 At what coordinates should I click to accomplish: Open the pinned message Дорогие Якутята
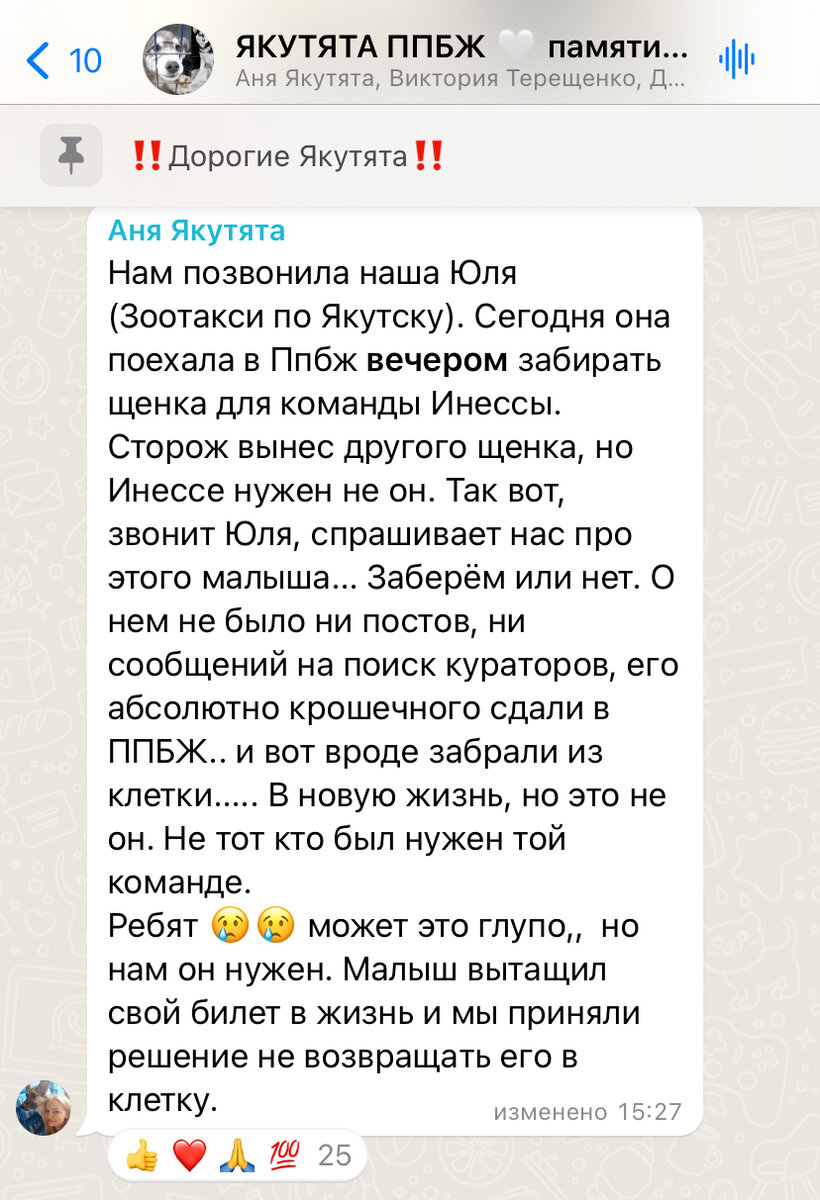(x=288, y=156)
